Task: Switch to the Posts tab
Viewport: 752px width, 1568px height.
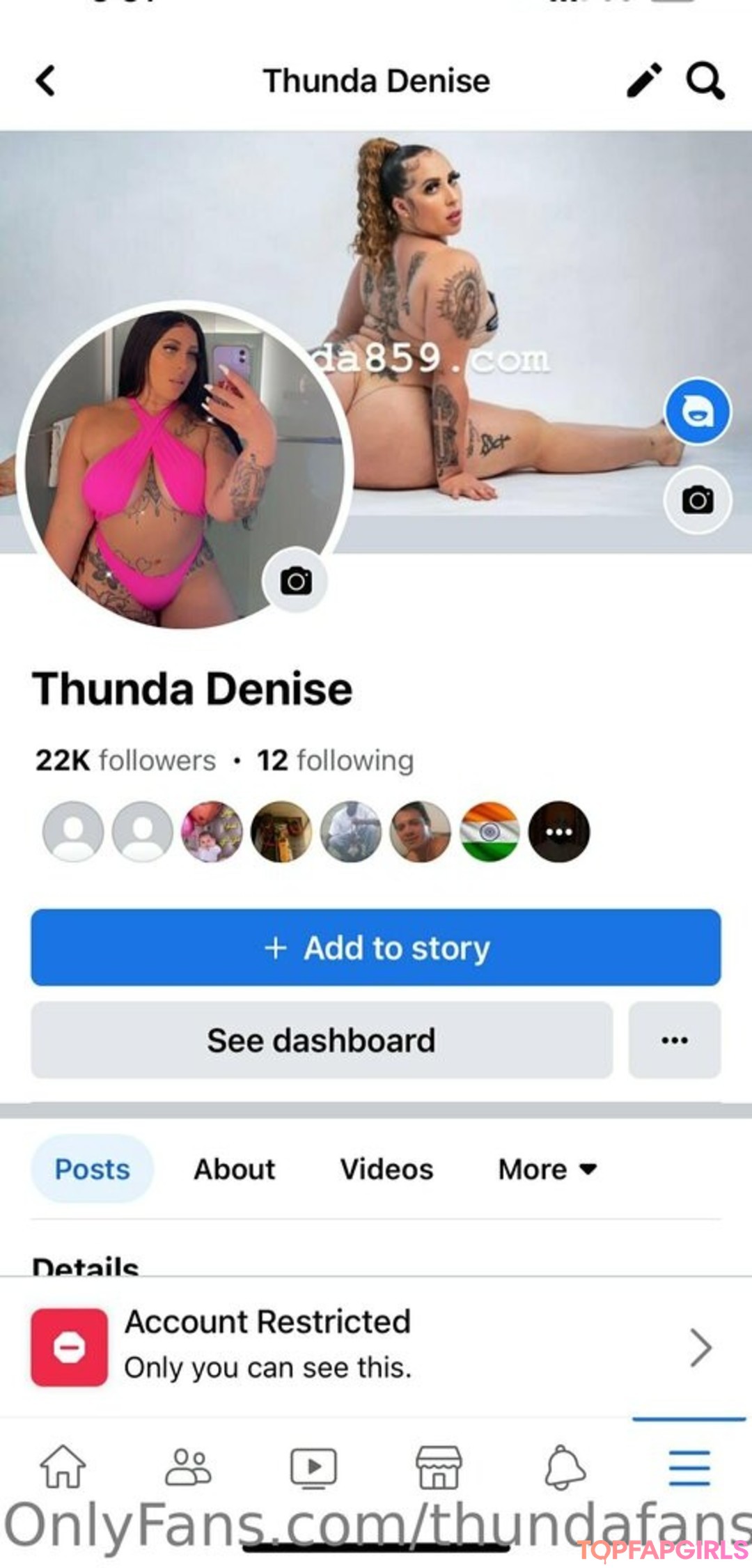Action: tap(93, 1169)
